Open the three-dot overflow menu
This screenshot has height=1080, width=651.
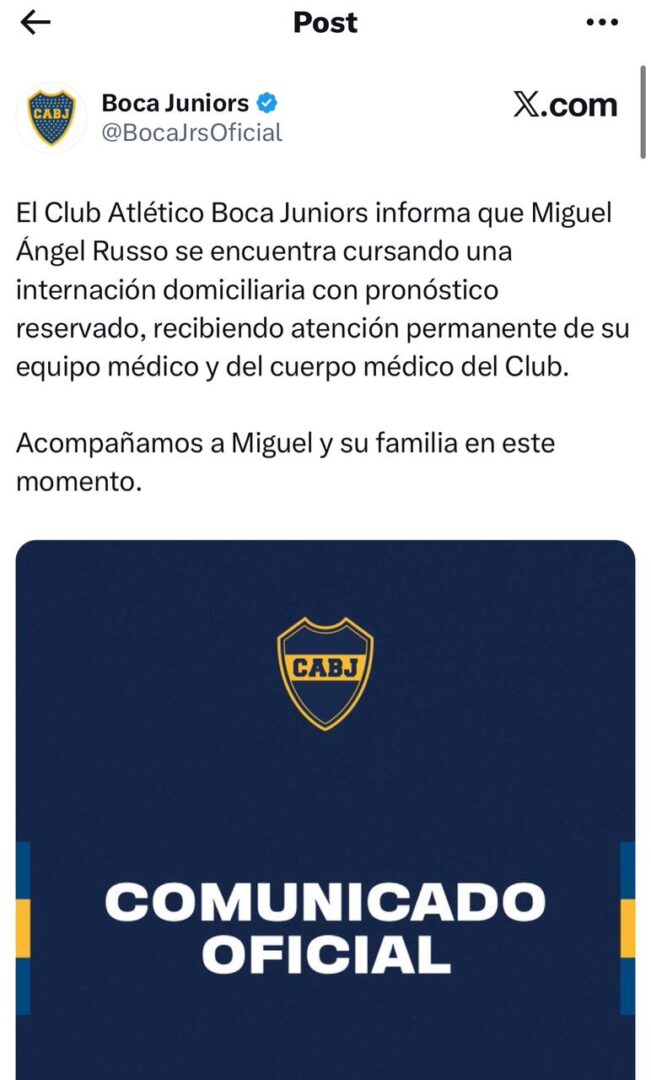click(x=602, y=23)
